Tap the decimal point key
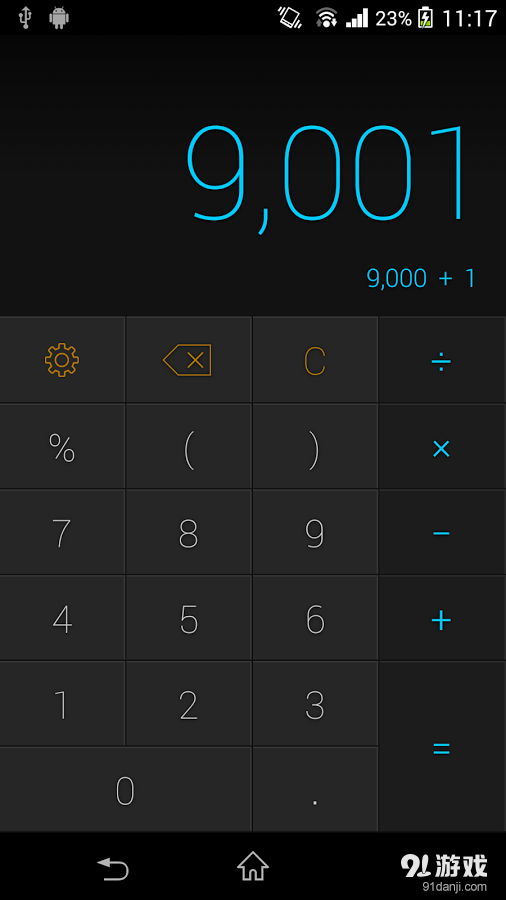 [x=315, y=790]
